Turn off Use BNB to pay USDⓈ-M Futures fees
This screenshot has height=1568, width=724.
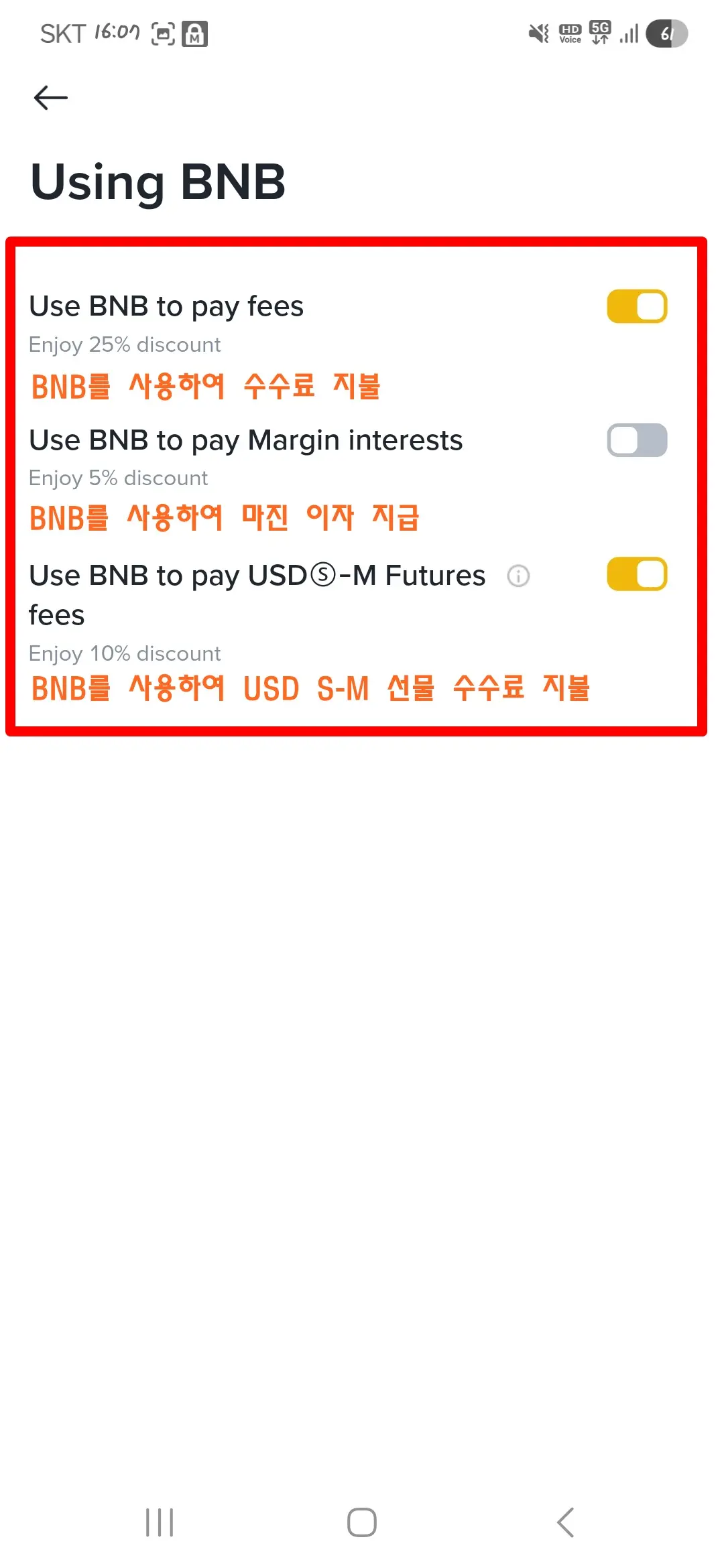636,573
